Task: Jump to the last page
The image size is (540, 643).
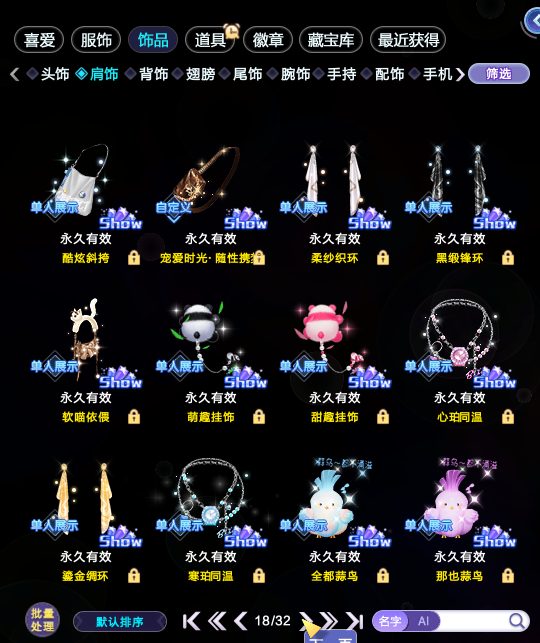Action: [355, 621]
